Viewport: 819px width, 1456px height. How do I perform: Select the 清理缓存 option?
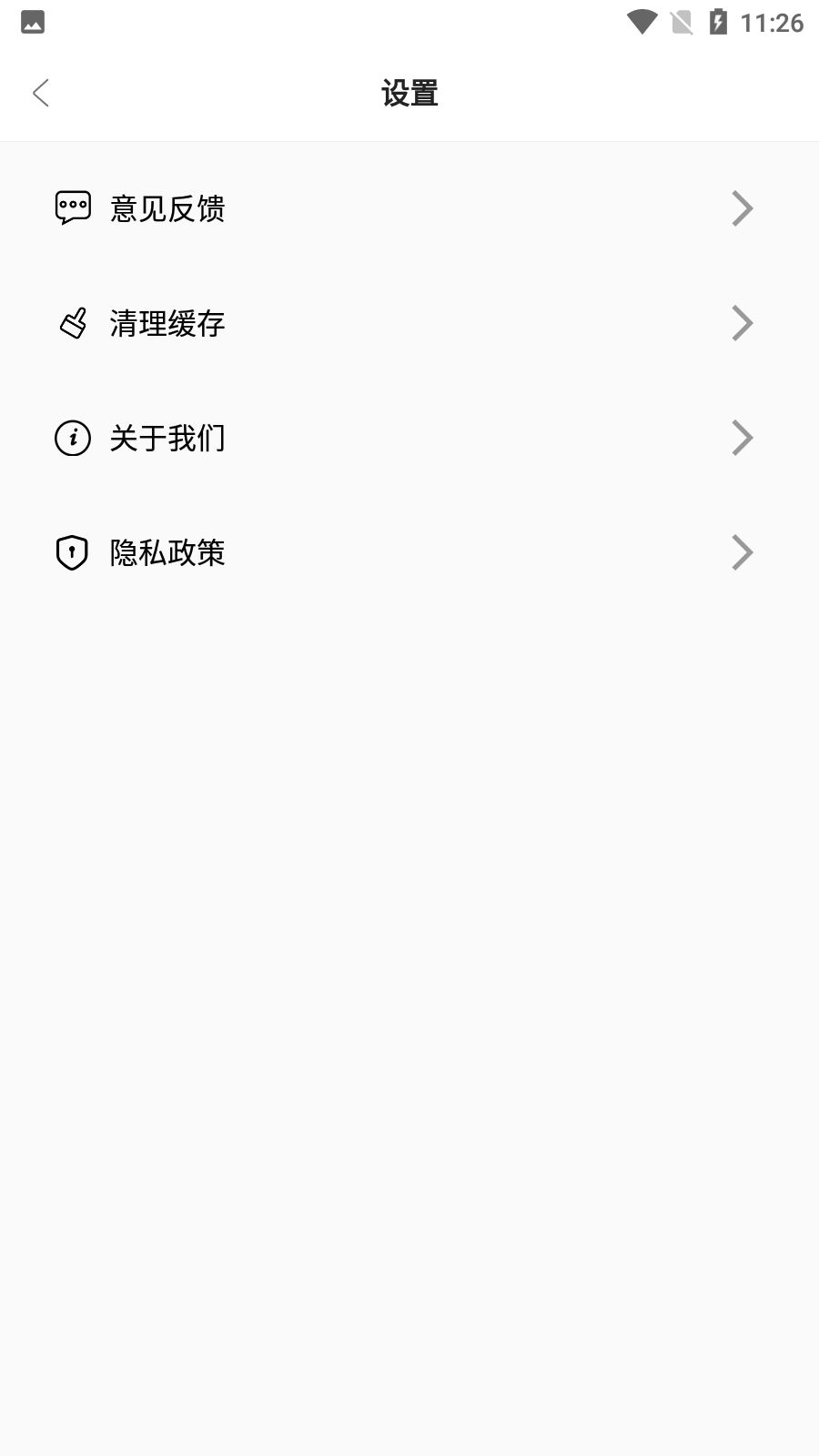click(x=167, y=323)
